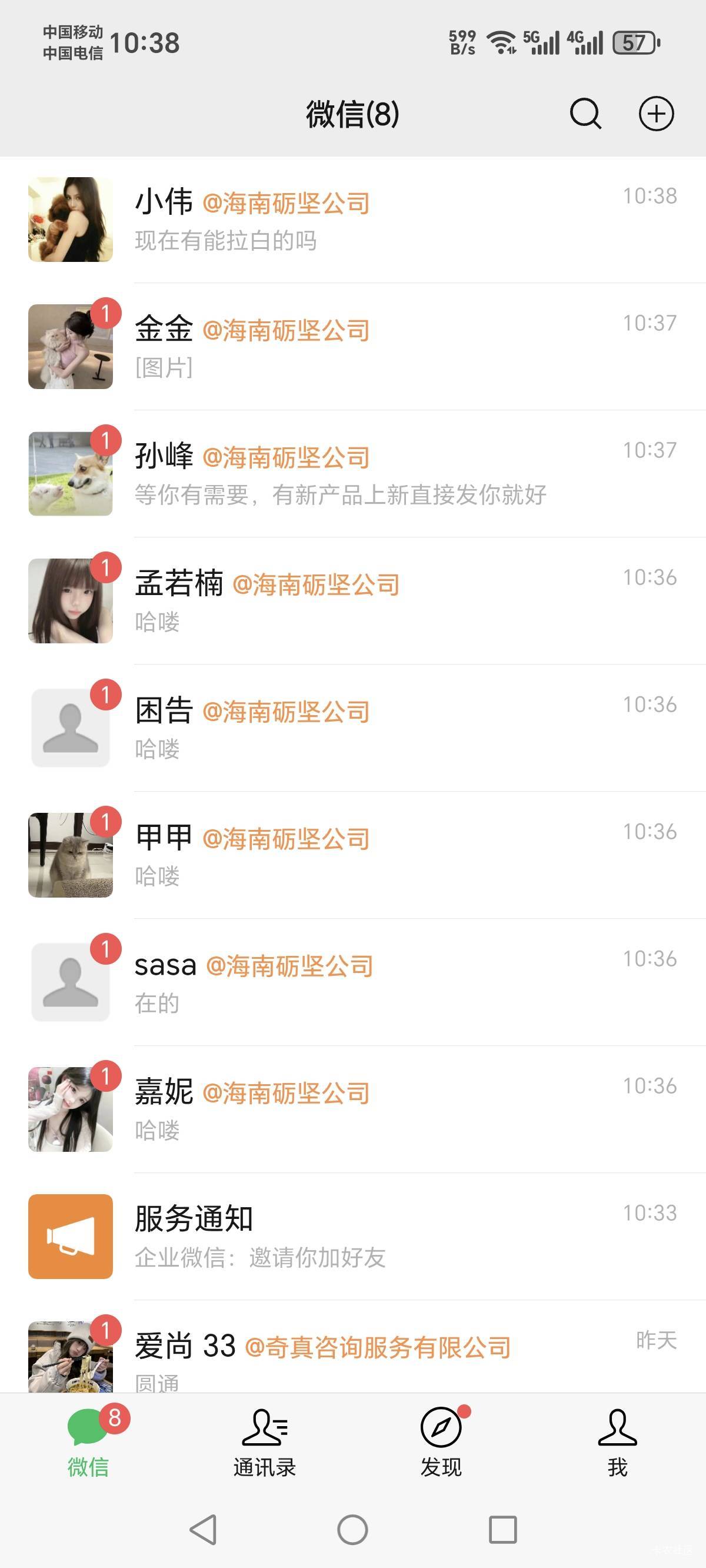Tap the system back button
This screenshot has width=706, height=1568.
(x=204, y=1530)
